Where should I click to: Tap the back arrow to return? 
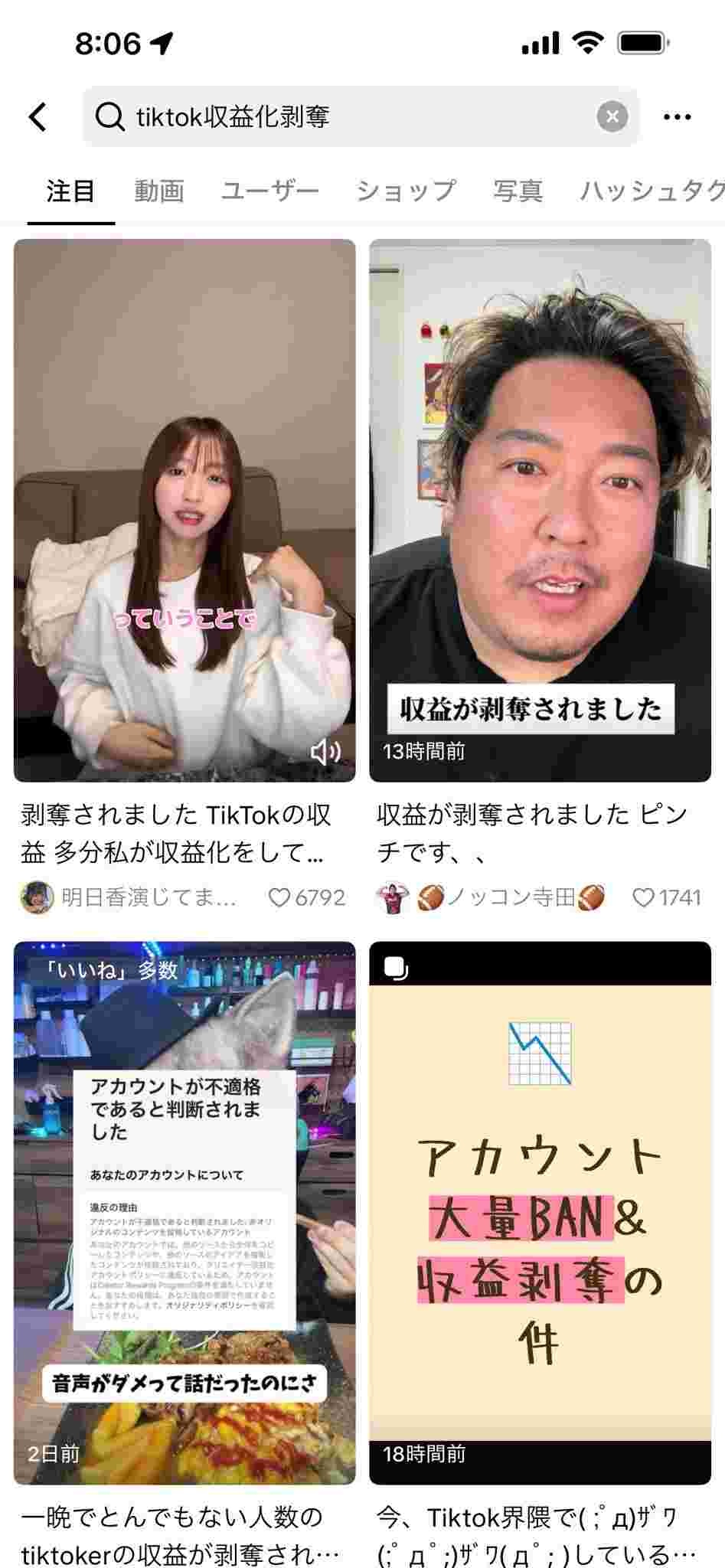(36, 115)
